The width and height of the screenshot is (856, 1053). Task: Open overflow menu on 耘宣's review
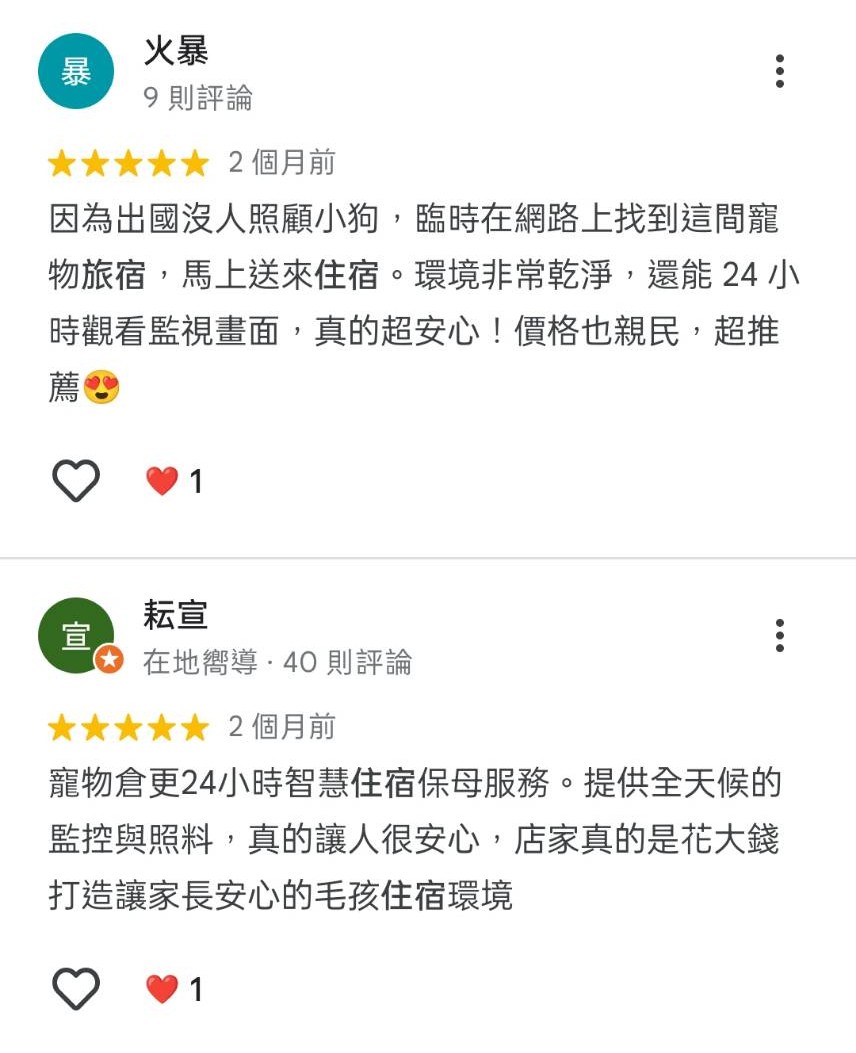[x=779, y=635]
